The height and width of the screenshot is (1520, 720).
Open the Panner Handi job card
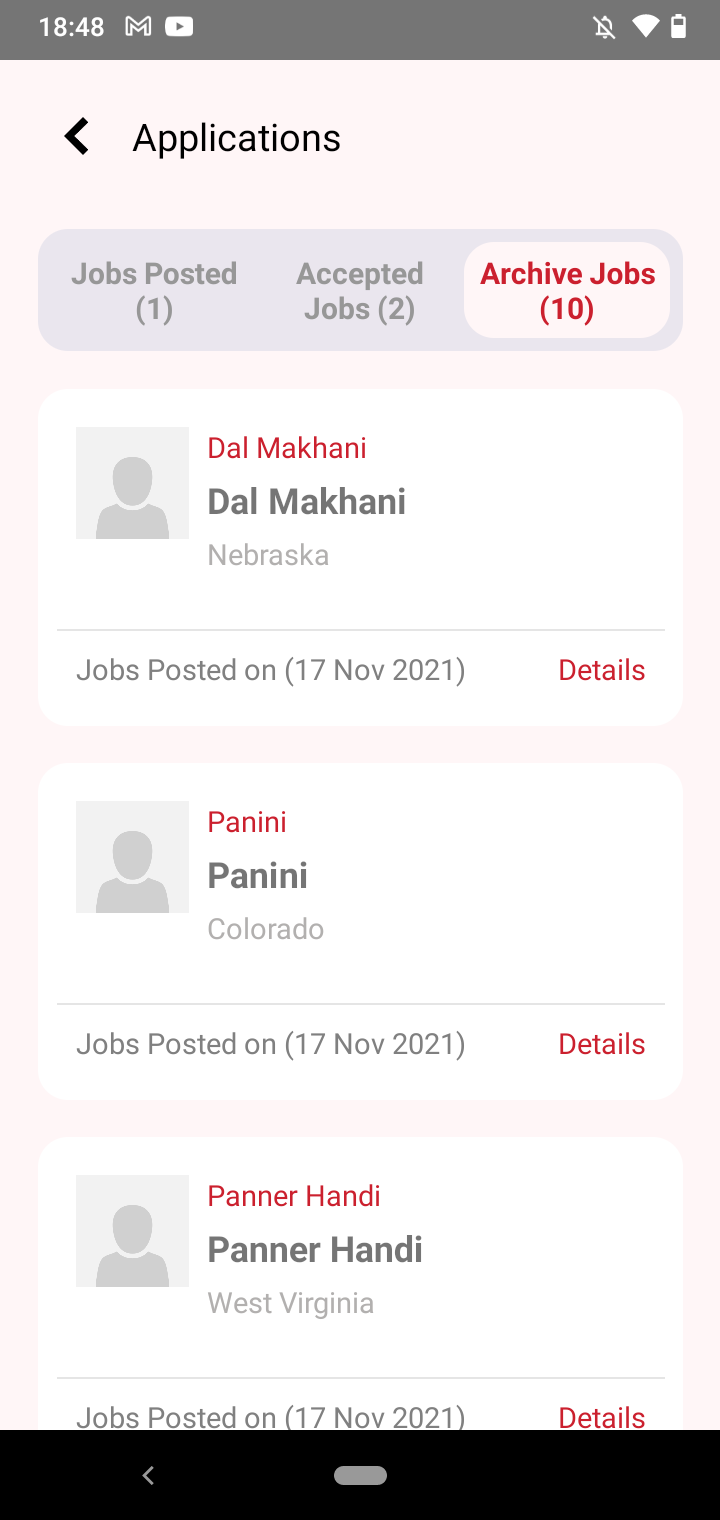click(x=360, y=1283)
